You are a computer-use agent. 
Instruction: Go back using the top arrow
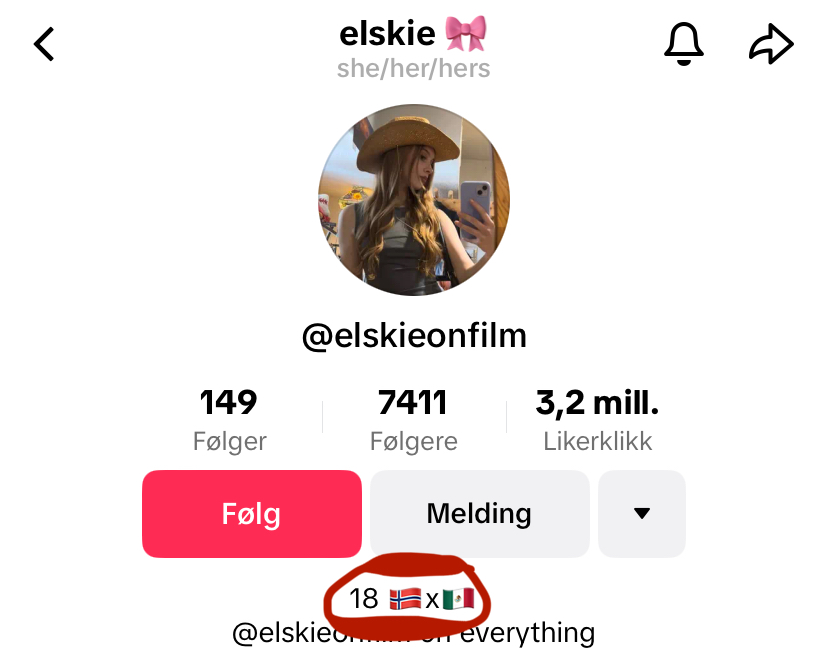click(x=44, y=44)
